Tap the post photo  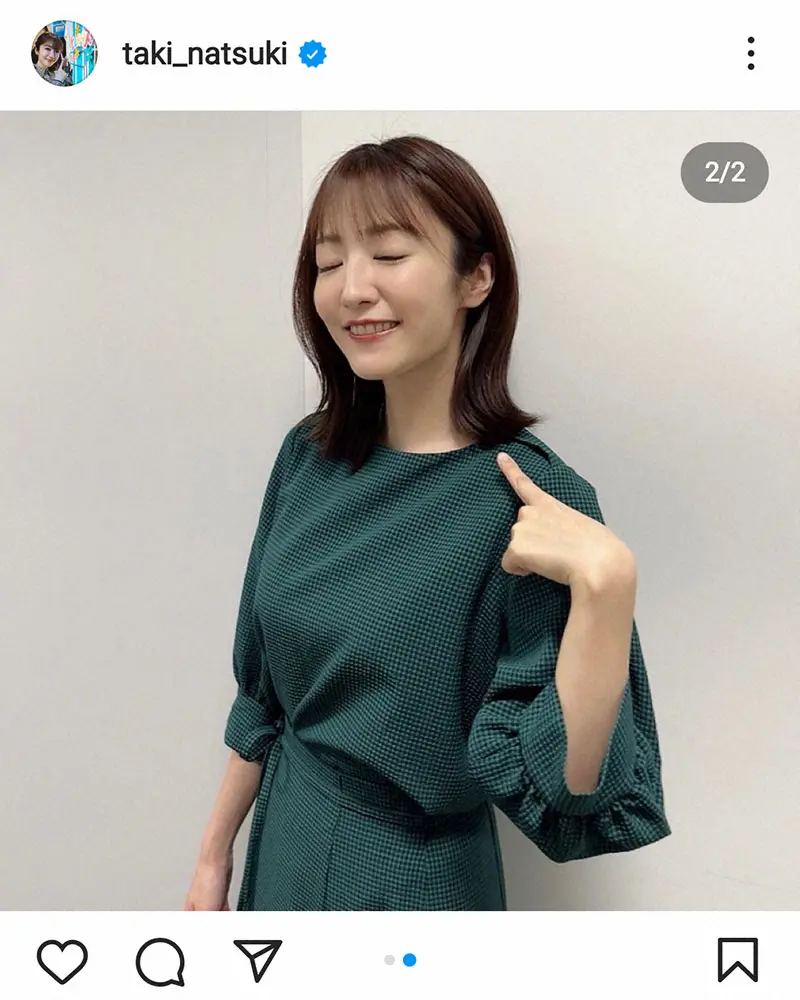[400, 510]
